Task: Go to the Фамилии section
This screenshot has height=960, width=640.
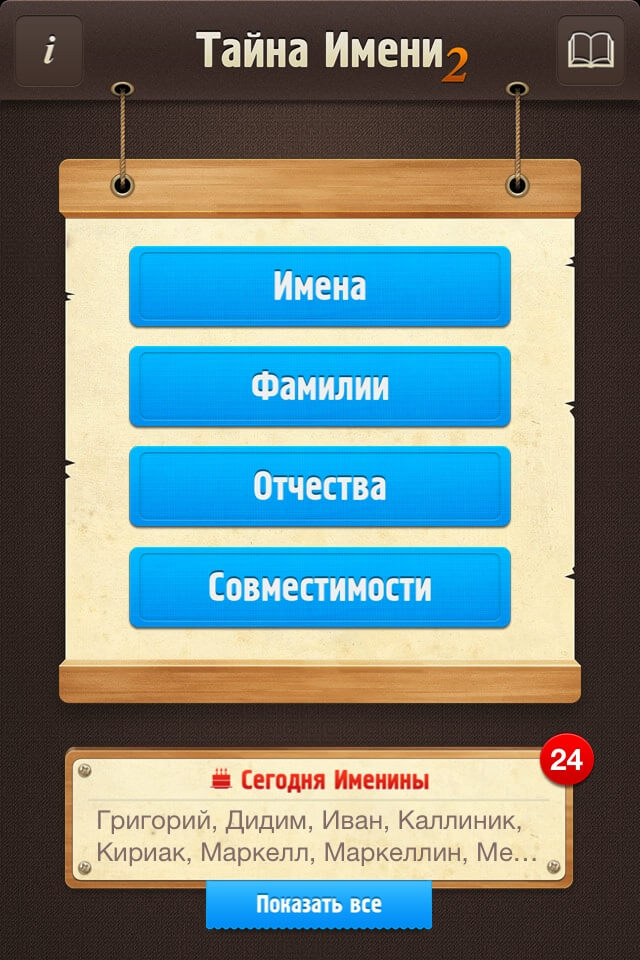Action: (x=320, y=387)
